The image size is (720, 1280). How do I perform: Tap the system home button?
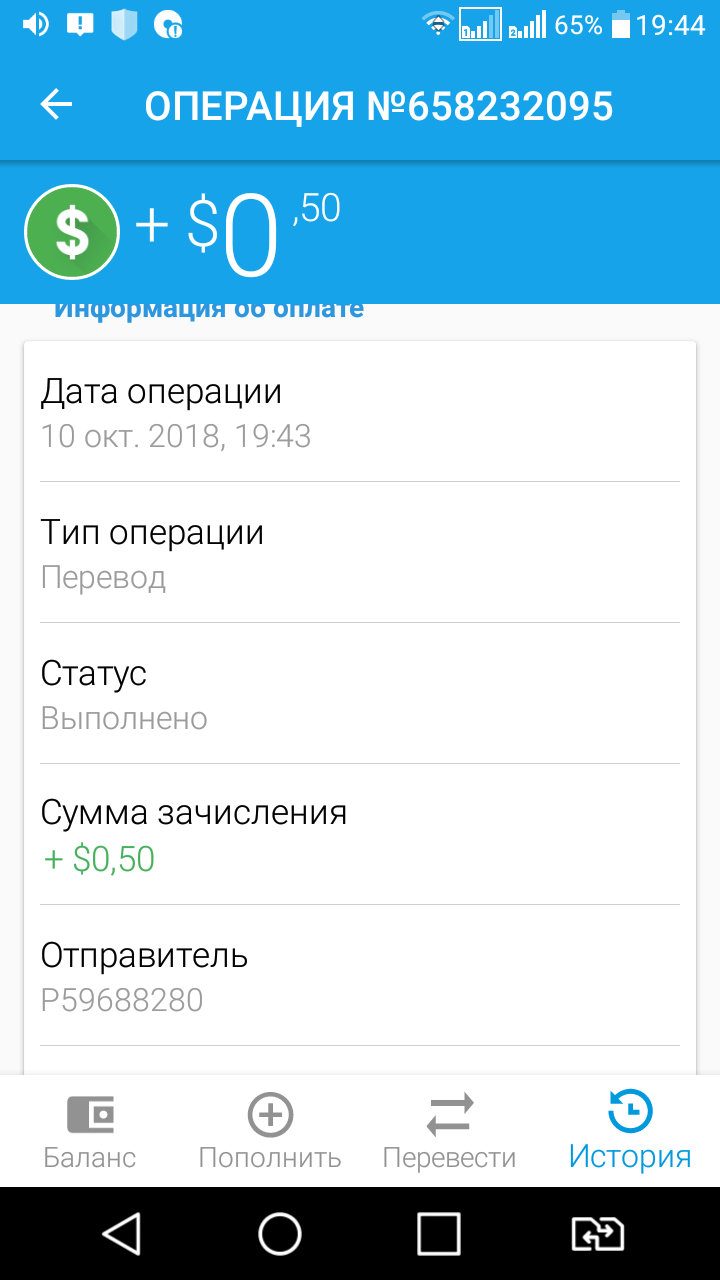280,1234
